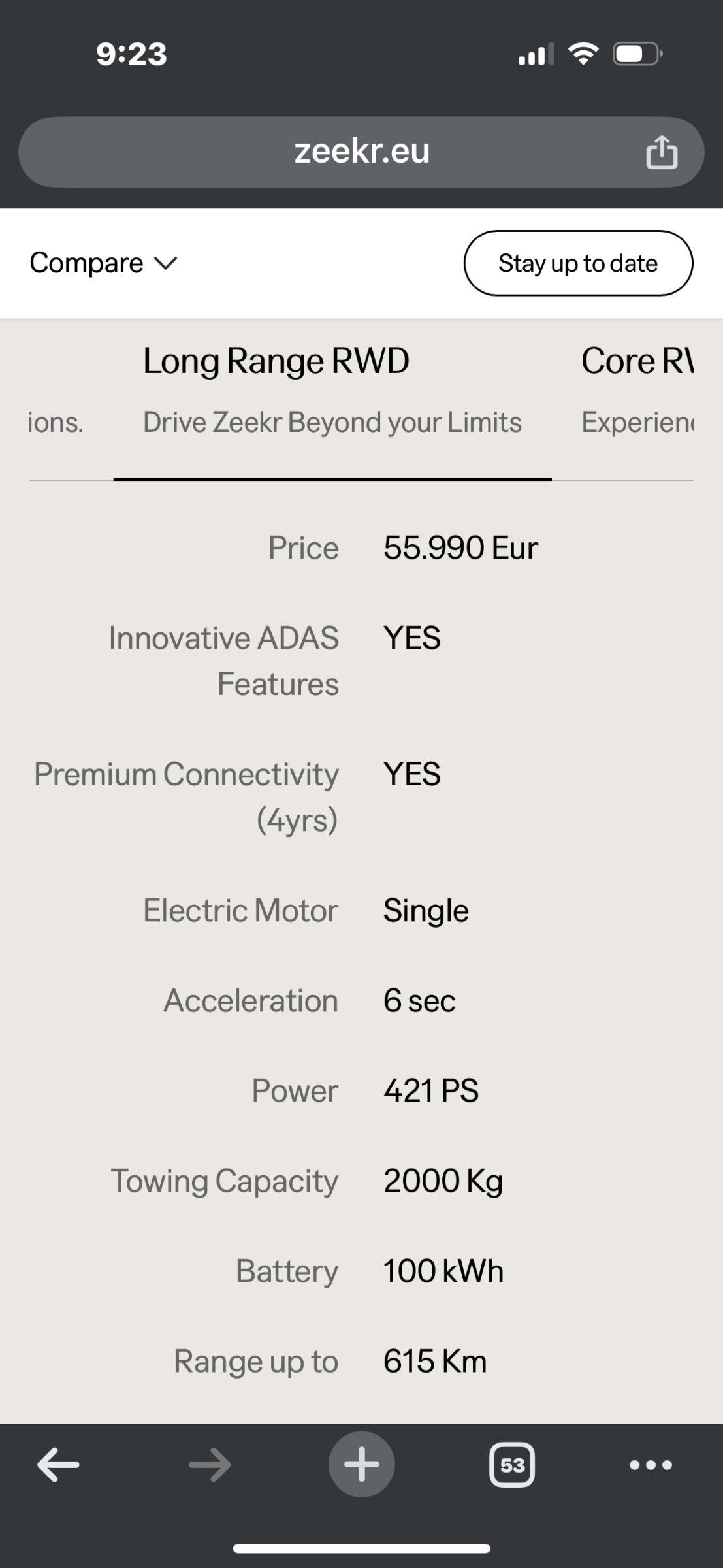
Task: Open the tab switcher showing 53 tabs
Action: tap(512, 1465)
